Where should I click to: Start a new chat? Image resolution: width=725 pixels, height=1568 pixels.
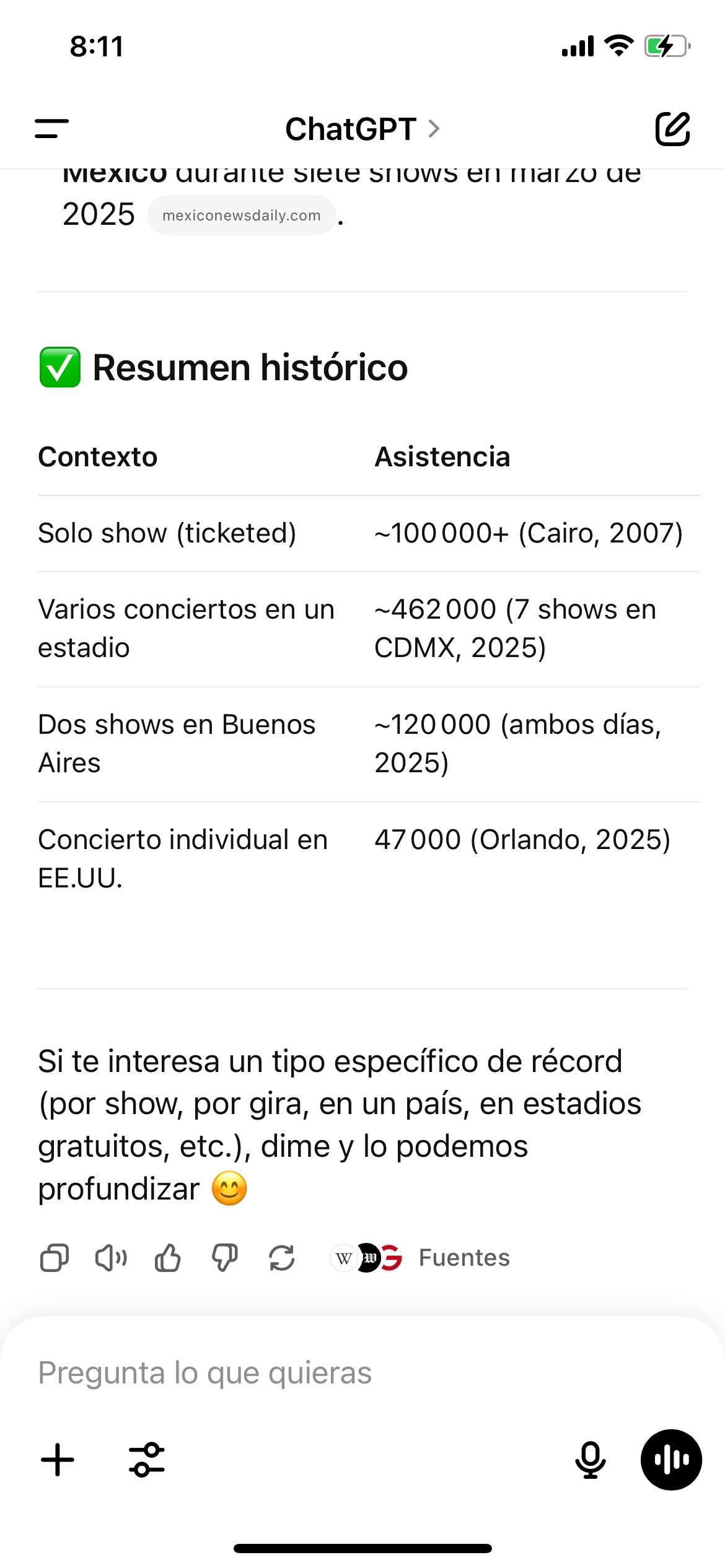672,129
